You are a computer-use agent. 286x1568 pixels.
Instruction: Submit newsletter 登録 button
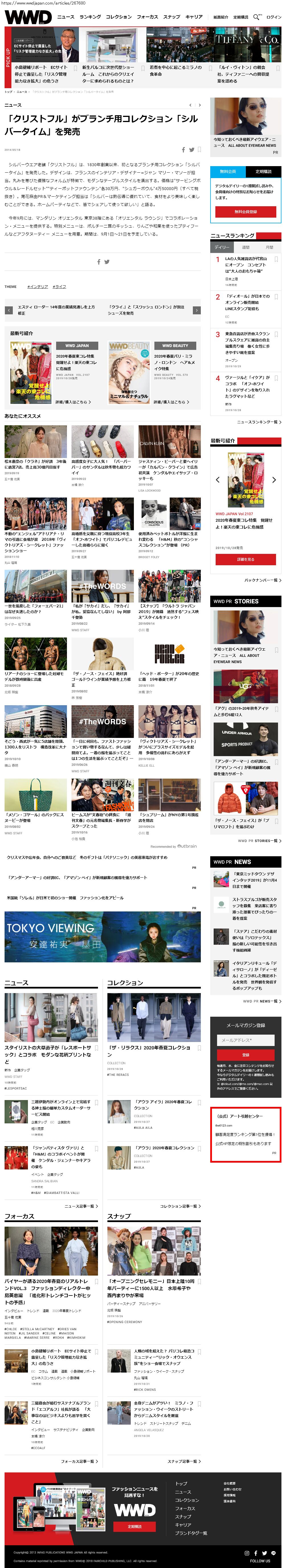click(x=246, y=1055)
